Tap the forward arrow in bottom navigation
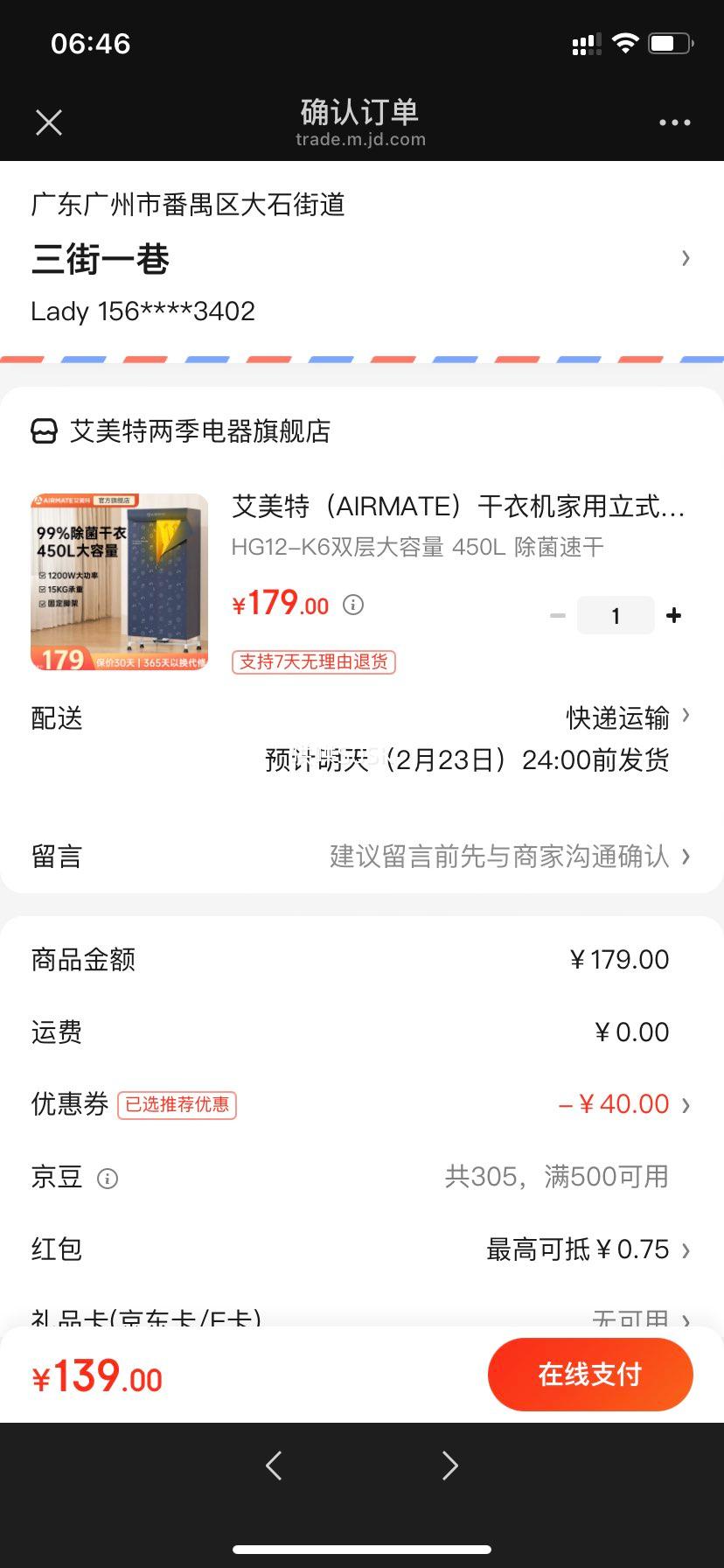 [x=449, y=1466]
